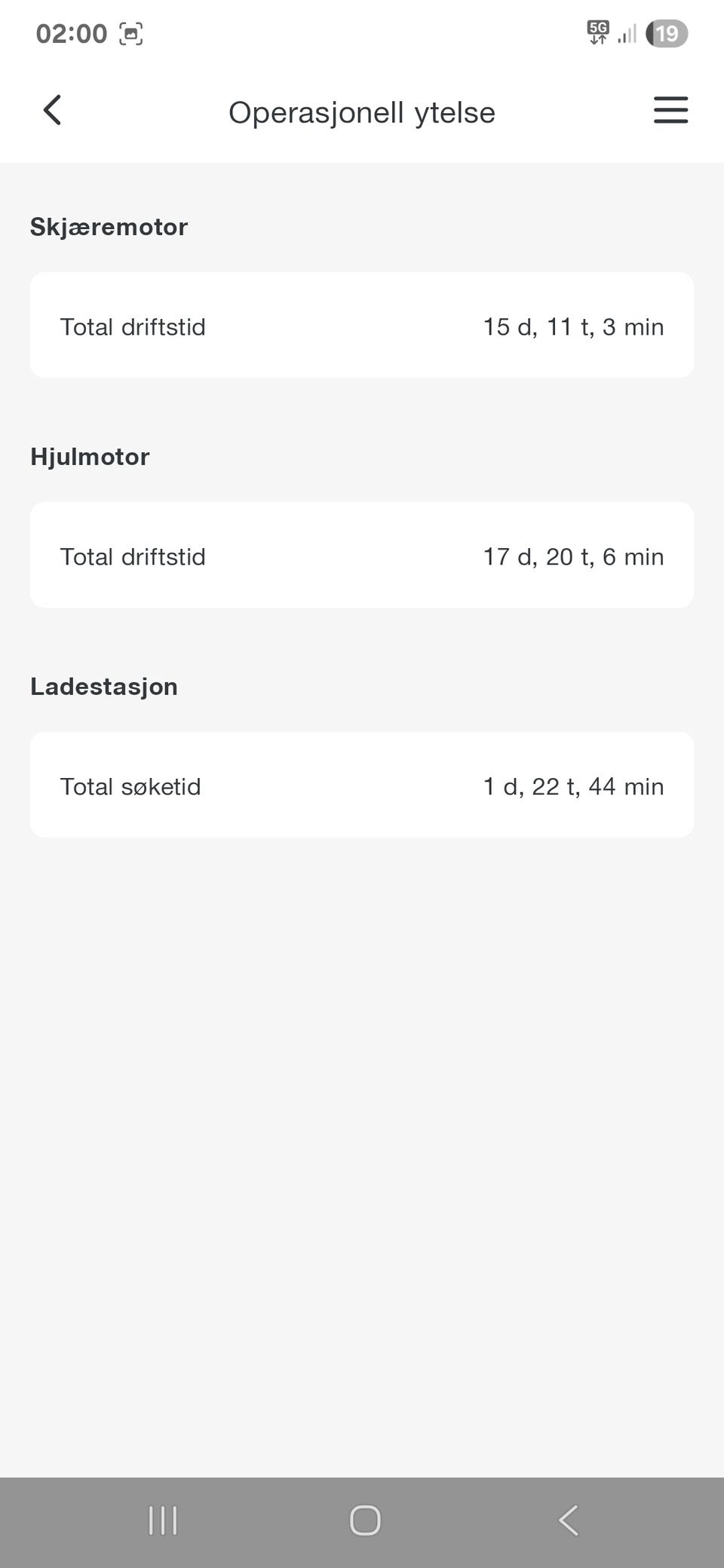This screenshot has height=1568, width=724.
Task: Tap the screen capture icon beside the clock
Action: 130,33
